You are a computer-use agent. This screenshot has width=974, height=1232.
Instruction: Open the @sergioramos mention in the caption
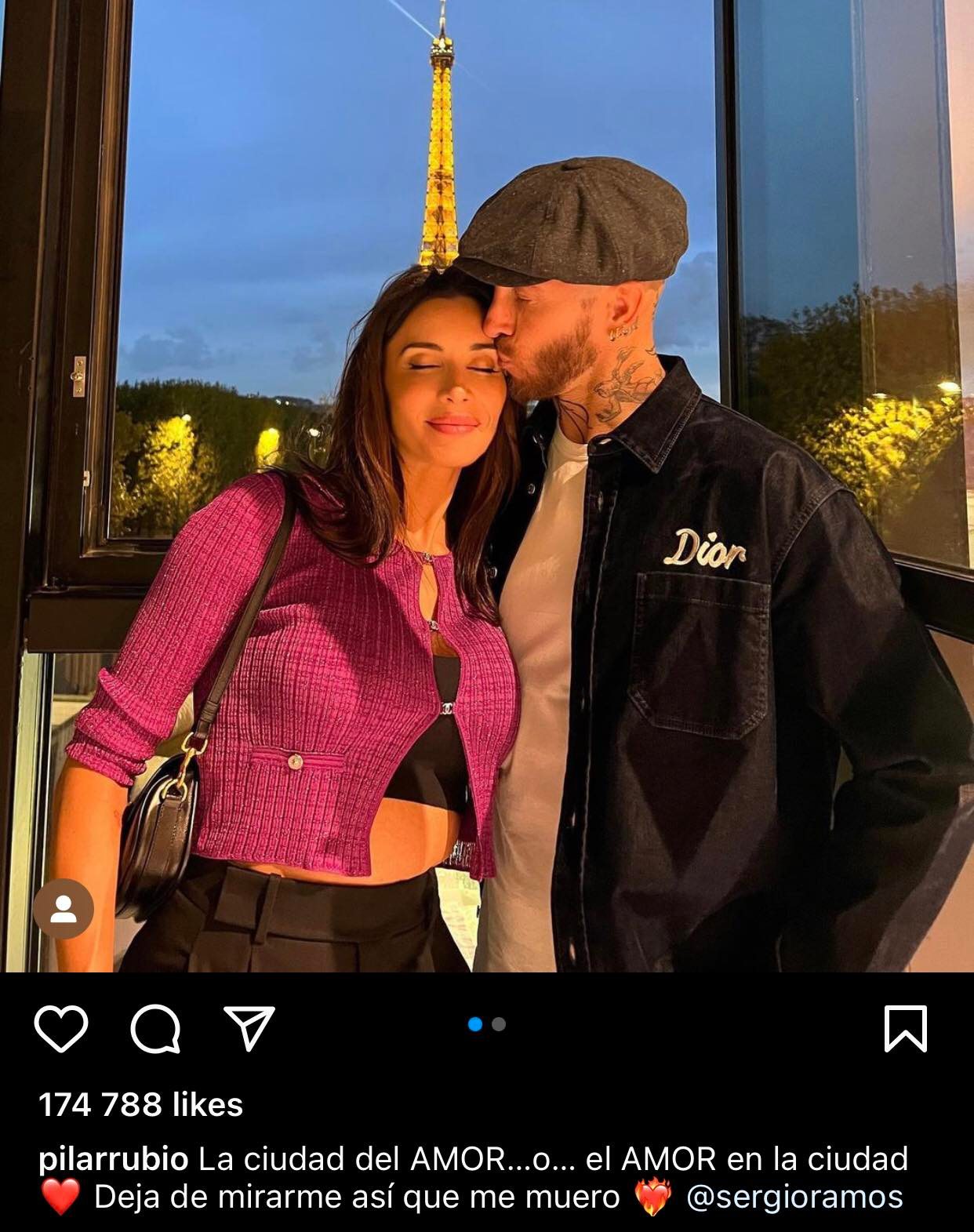794,1197
